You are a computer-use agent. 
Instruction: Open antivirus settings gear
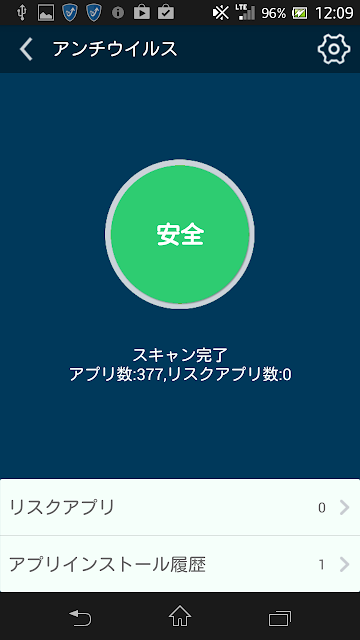click(334, 49)
